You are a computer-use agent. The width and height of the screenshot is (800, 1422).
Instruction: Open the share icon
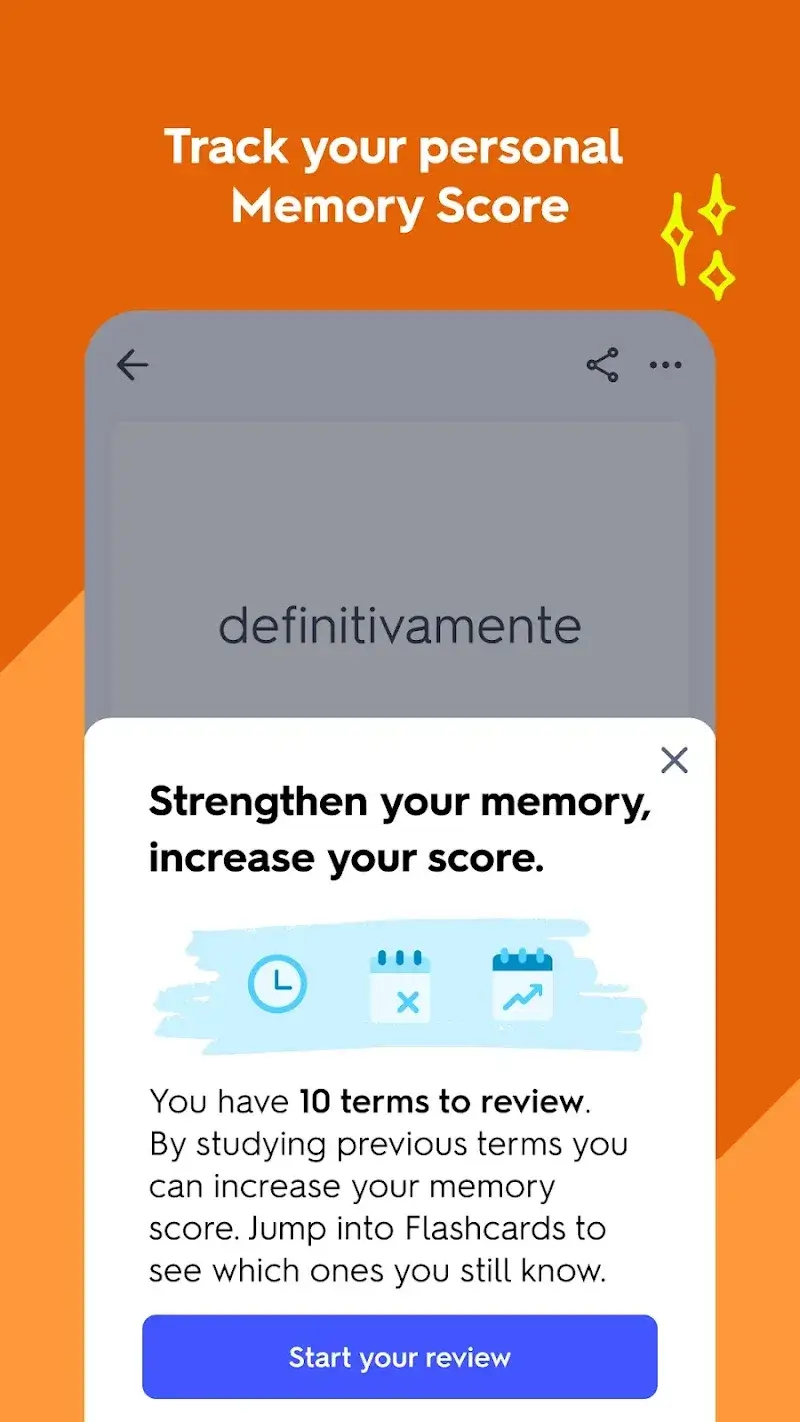click(602, 365)
